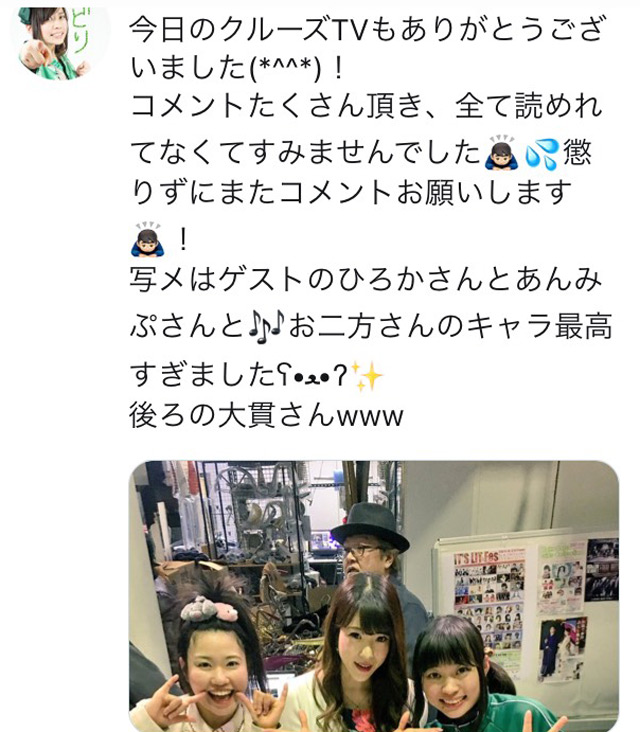This screenshot has height=732, width=640.
Task: Open the attached group photo in the tweet
Action: pyautogui.click(x=373, y=596)
